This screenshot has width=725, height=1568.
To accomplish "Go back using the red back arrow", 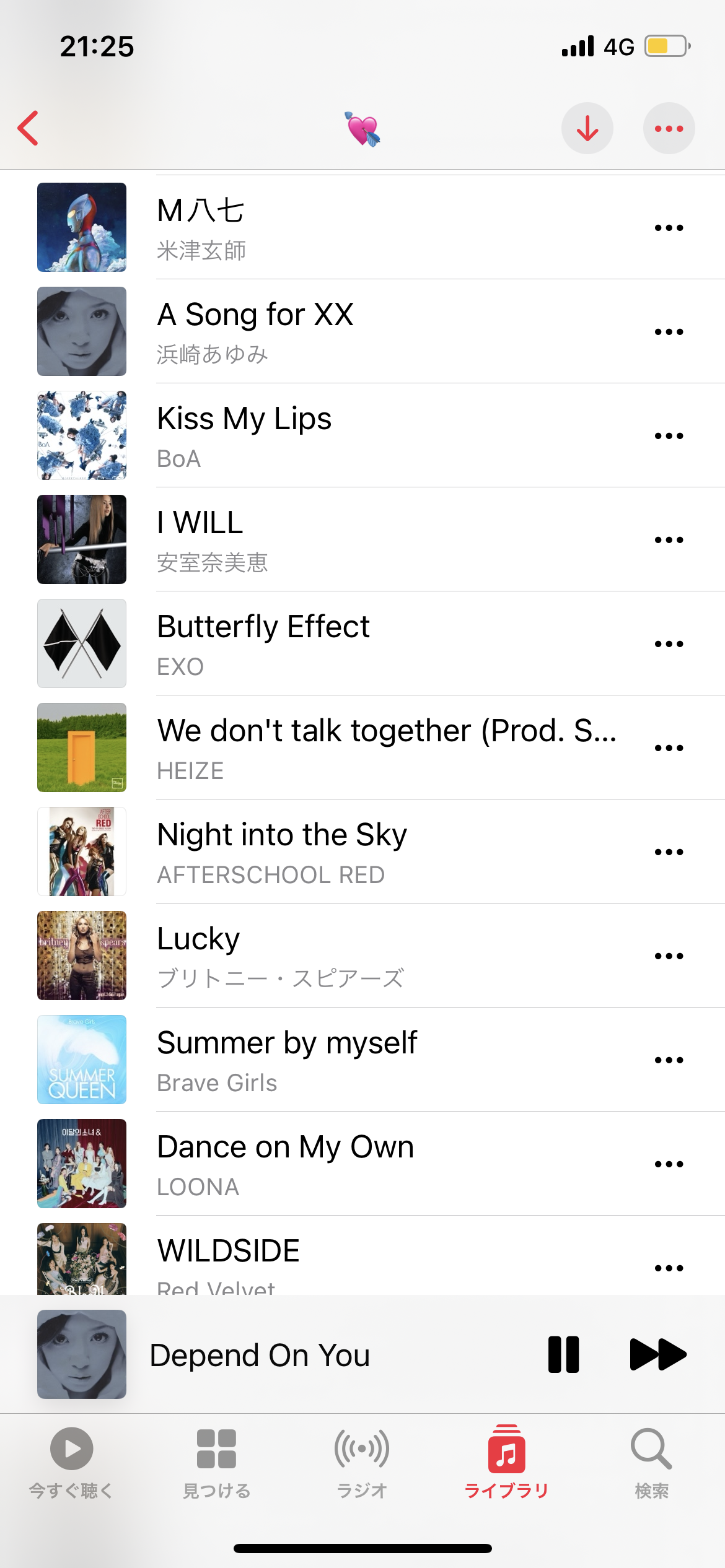I will pyautogui.click(x=29, y=128).
